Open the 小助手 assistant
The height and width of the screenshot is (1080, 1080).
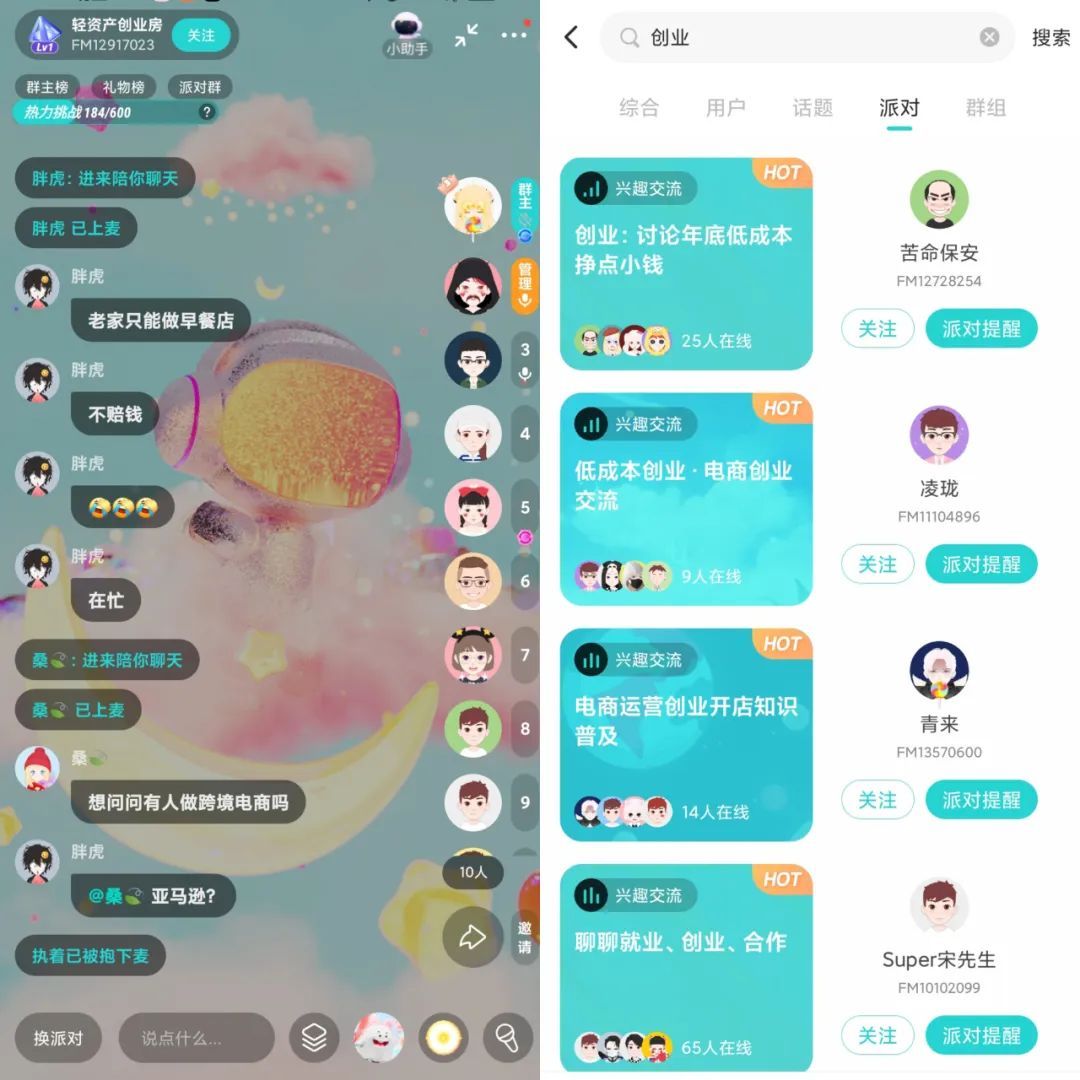point(407,34)
